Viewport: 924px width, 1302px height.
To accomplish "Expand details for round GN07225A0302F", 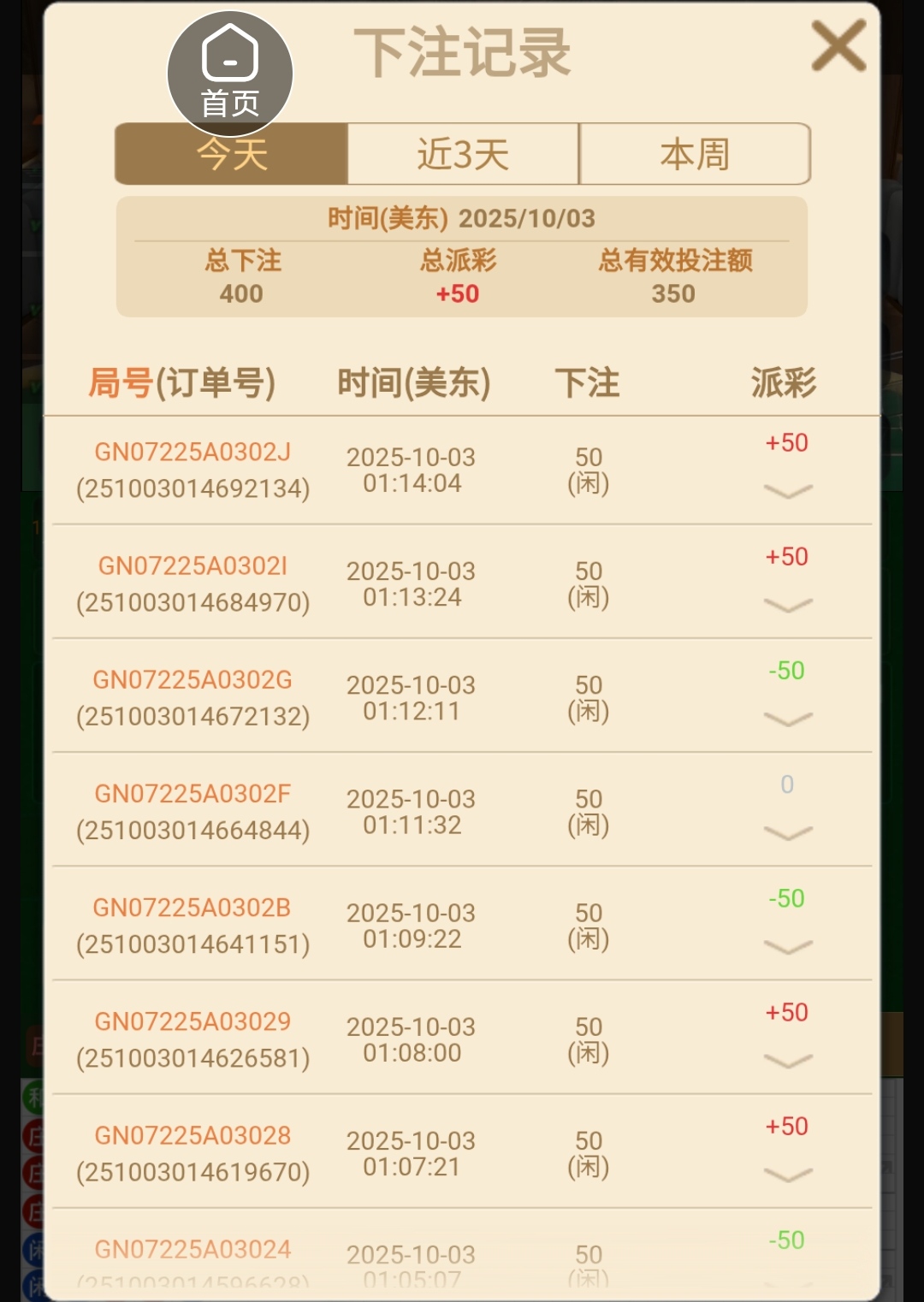I will point(787,832).
